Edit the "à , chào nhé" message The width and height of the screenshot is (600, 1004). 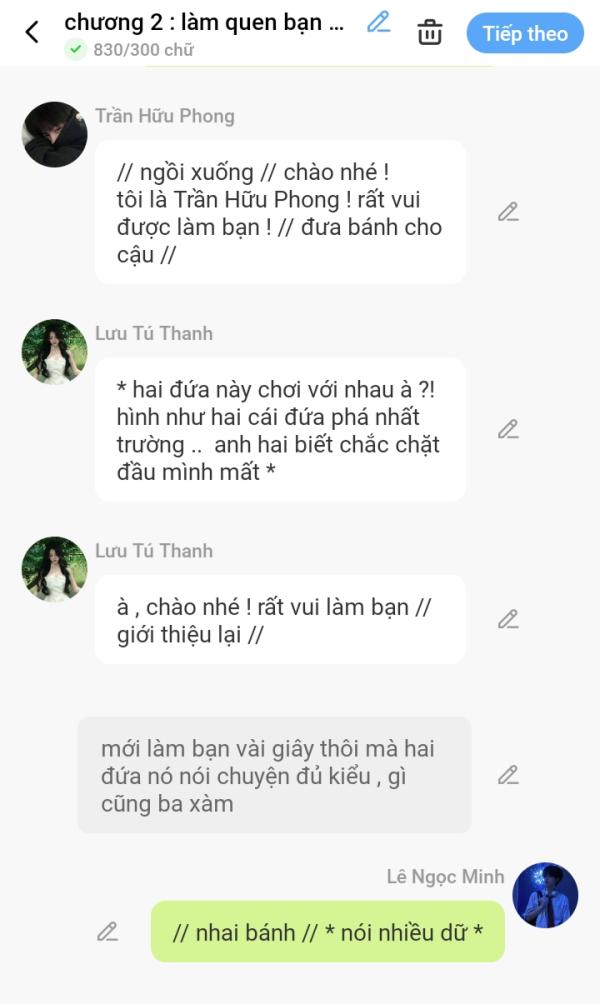click(508, 619)
